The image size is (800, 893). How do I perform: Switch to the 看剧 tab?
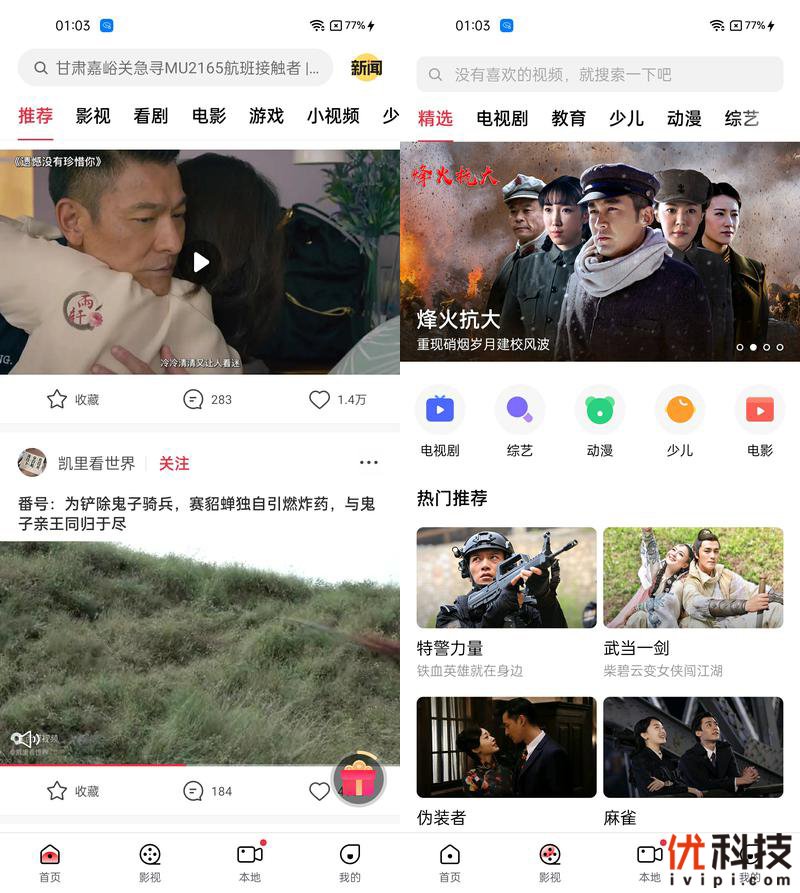click(x=151, y=116)
